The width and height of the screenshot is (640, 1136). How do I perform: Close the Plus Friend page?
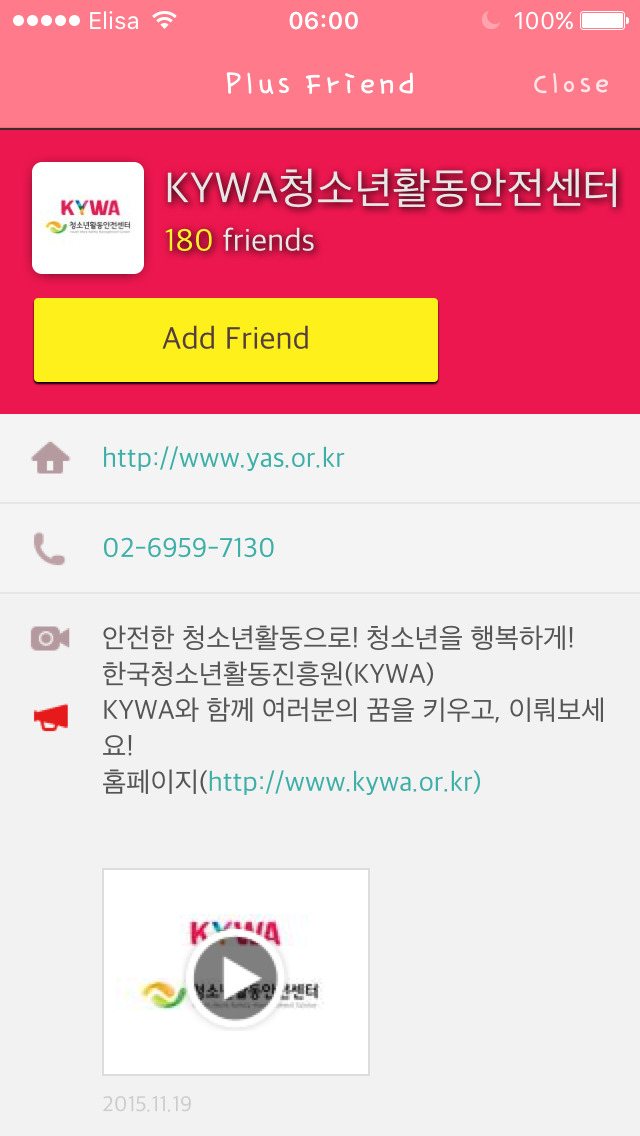pos(571,84)
